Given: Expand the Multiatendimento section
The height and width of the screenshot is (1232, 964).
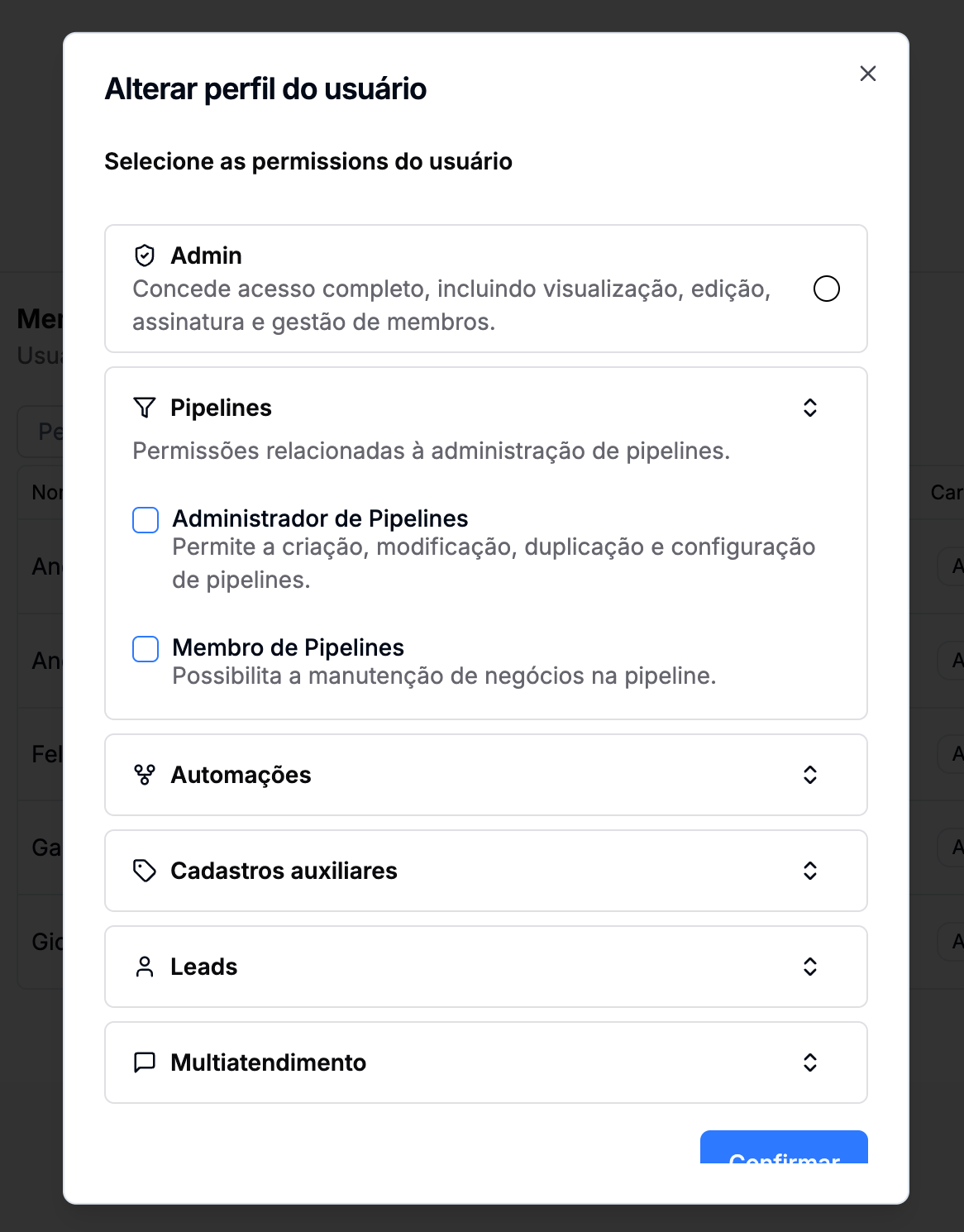Looking at the screenshot, I should [x=809, y=1062].
